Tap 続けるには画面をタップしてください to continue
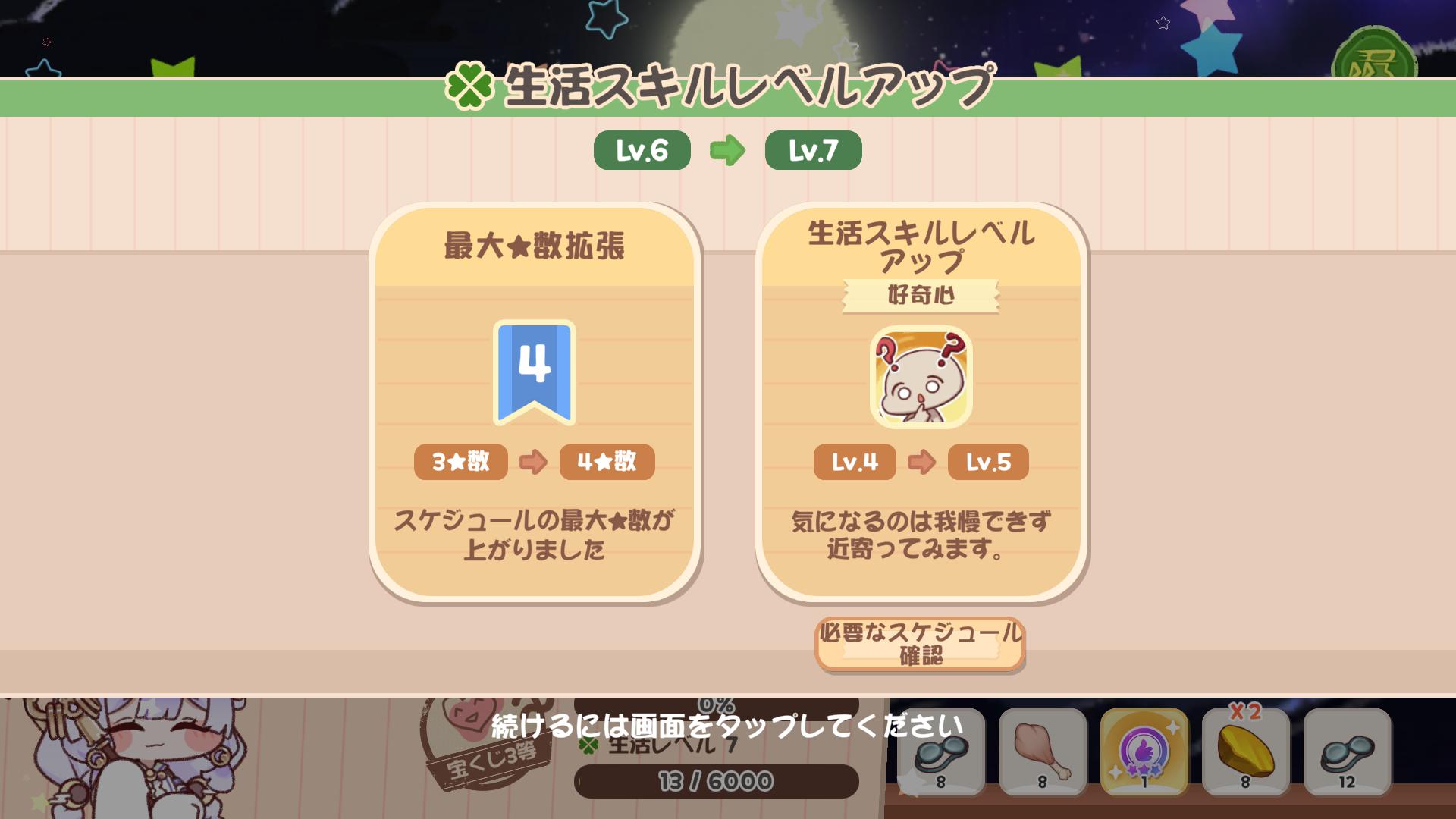This screenshot has height=819, width=1456. 726,726
